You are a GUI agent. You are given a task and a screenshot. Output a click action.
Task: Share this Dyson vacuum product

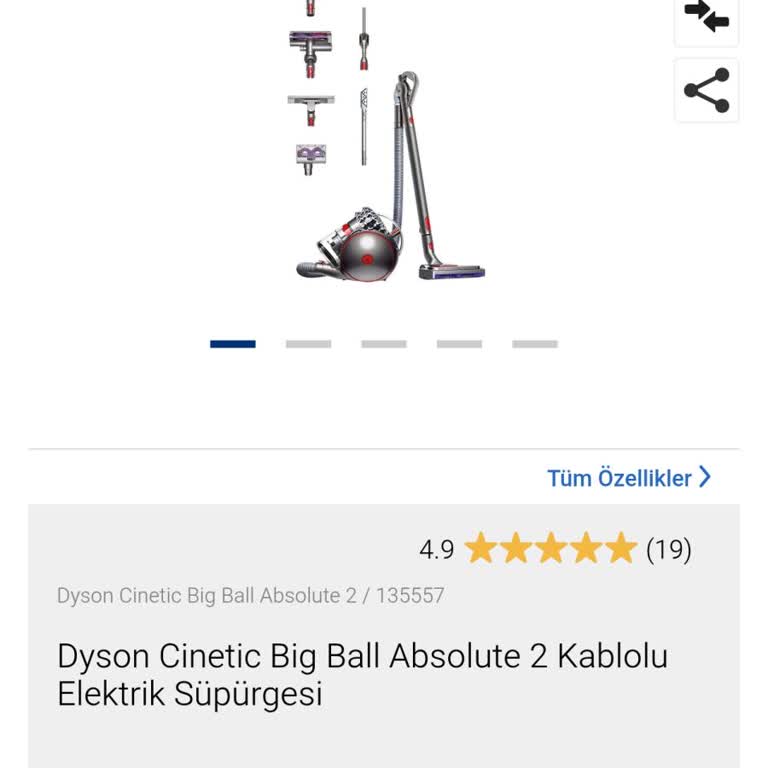pyautogui.click(x=706, y=91)
